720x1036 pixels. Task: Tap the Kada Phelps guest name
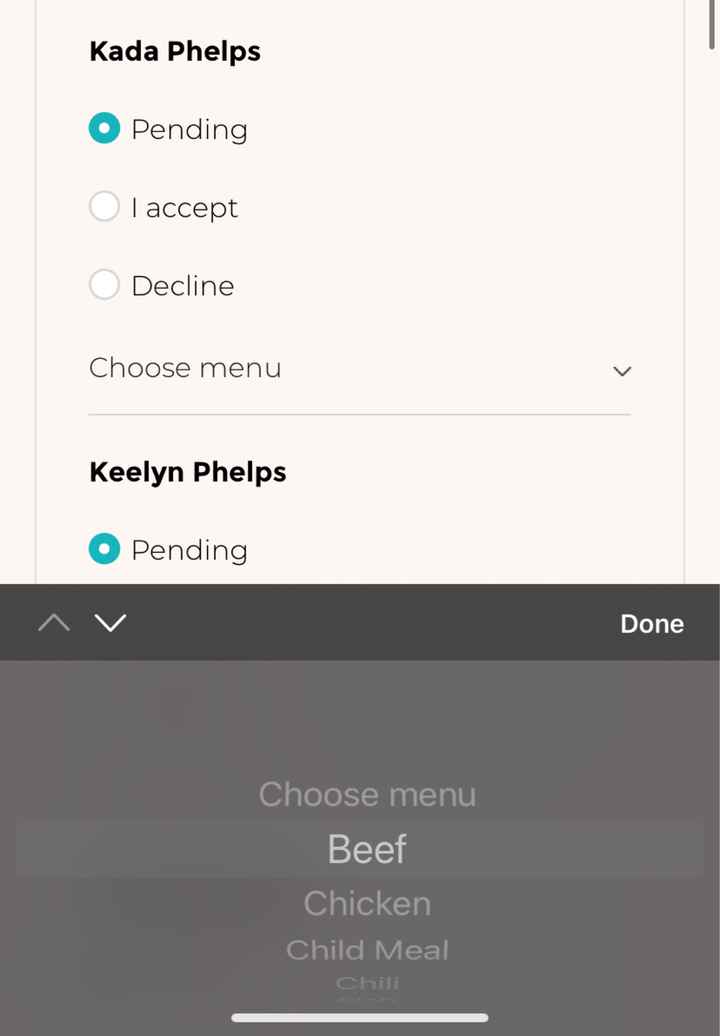174,50
